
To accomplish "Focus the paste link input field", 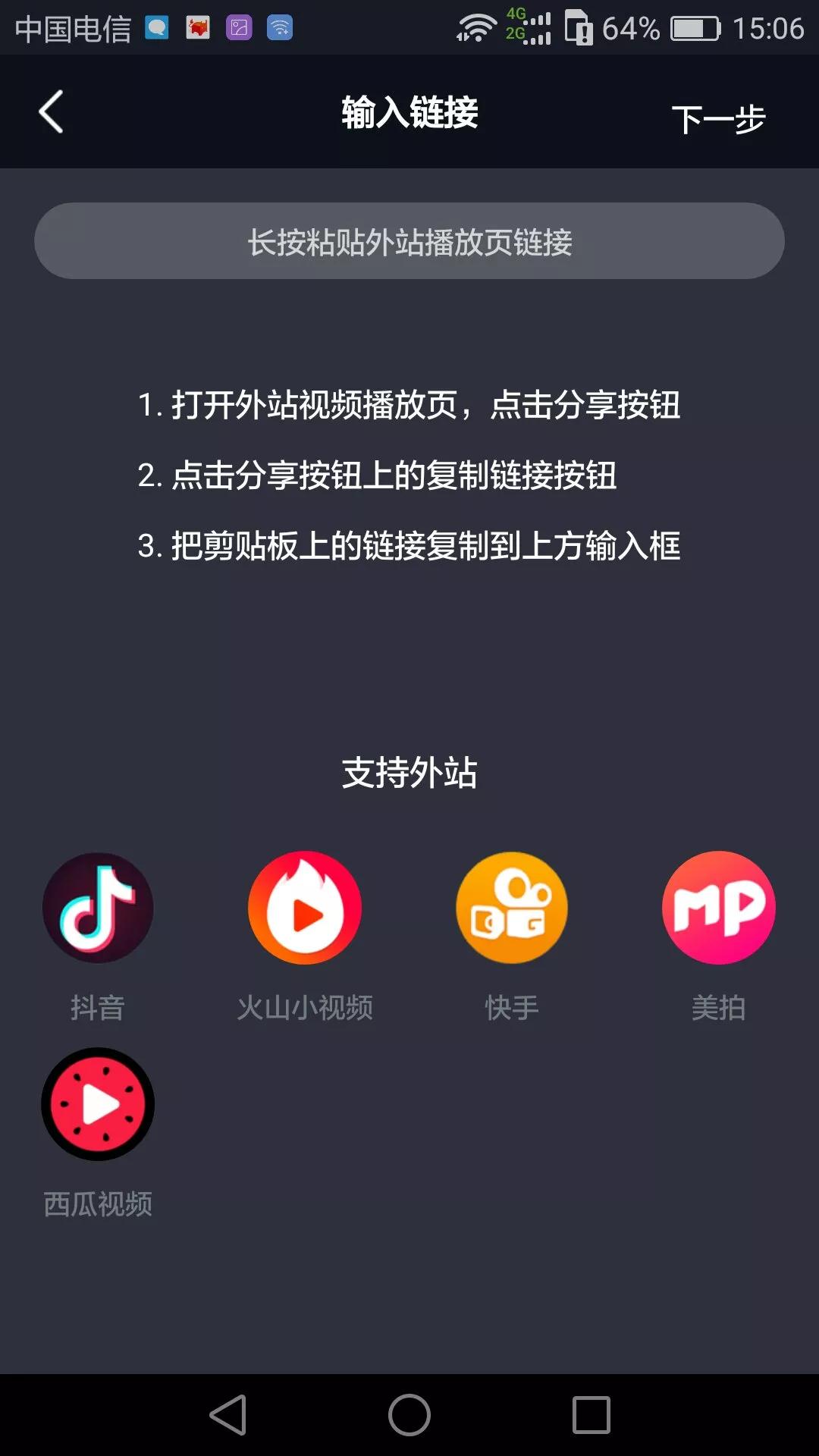I will coord(409,241).
